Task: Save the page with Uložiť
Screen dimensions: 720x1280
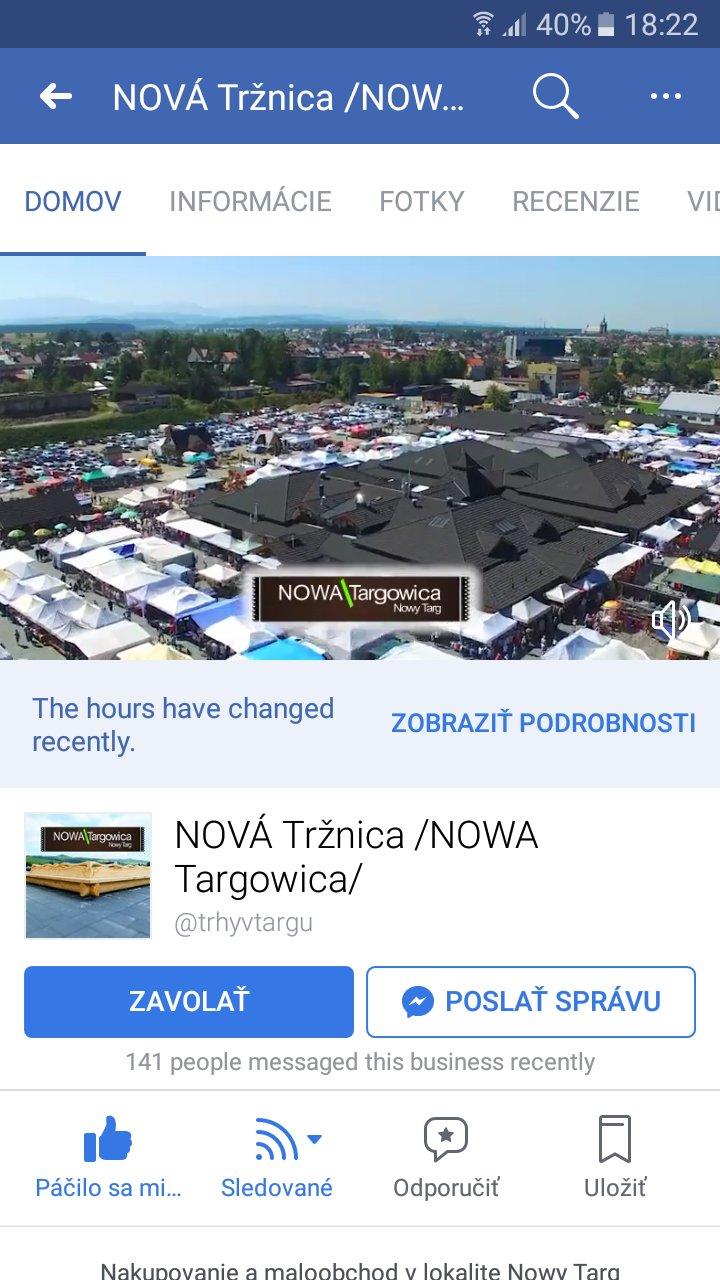Action: click(x=615, y=1157)
